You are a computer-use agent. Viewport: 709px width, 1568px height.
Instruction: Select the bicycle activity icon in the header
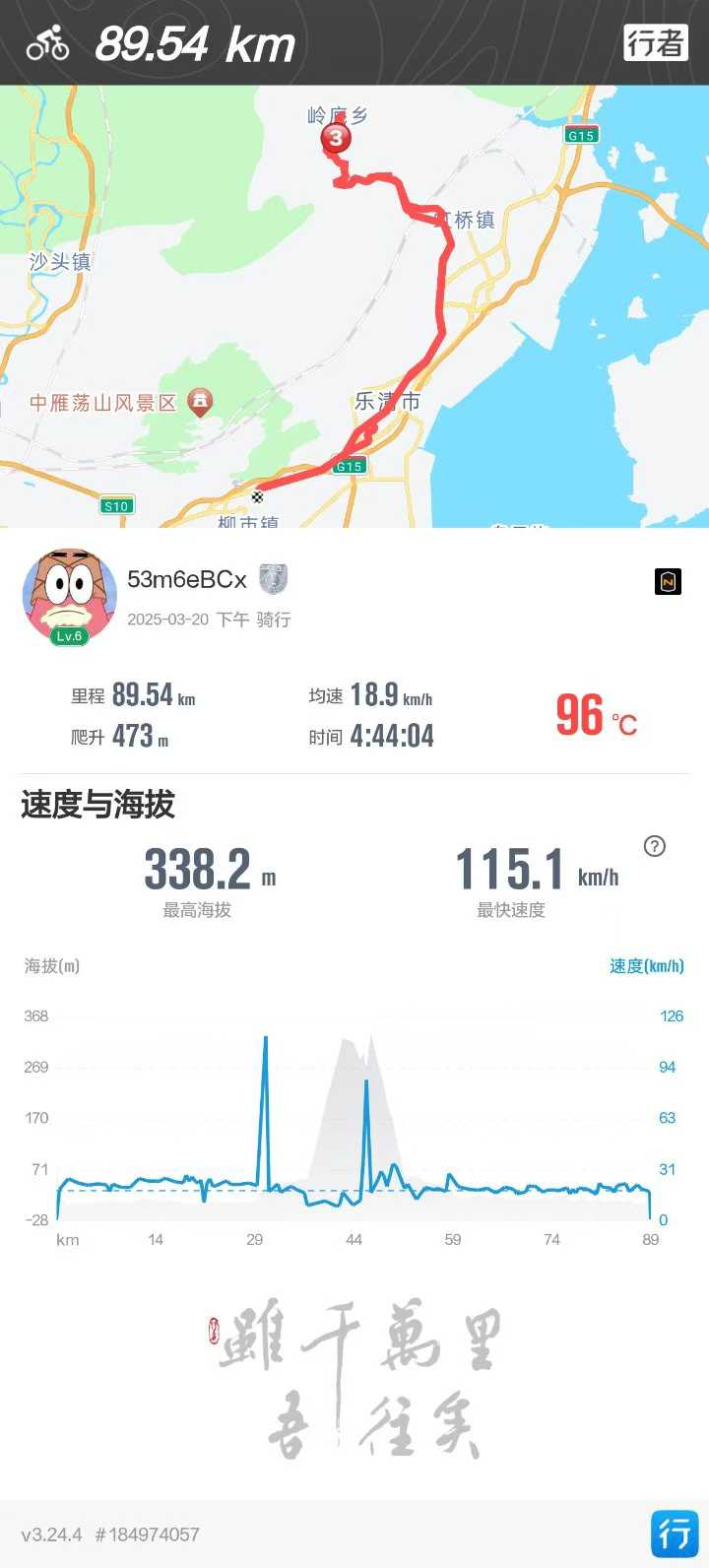[x=46, y=43]
